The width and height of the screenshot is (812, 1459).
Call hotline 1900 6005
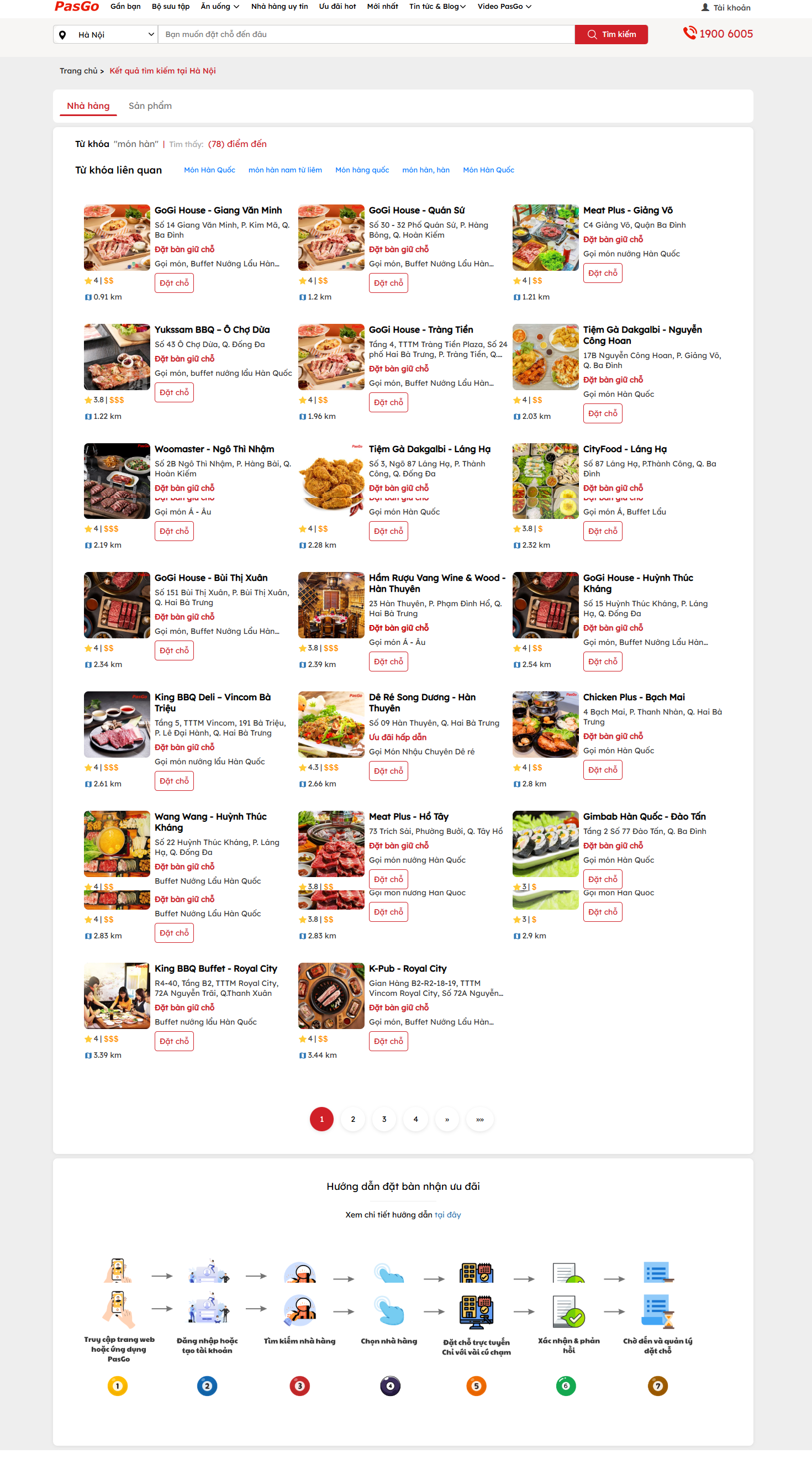718,34
